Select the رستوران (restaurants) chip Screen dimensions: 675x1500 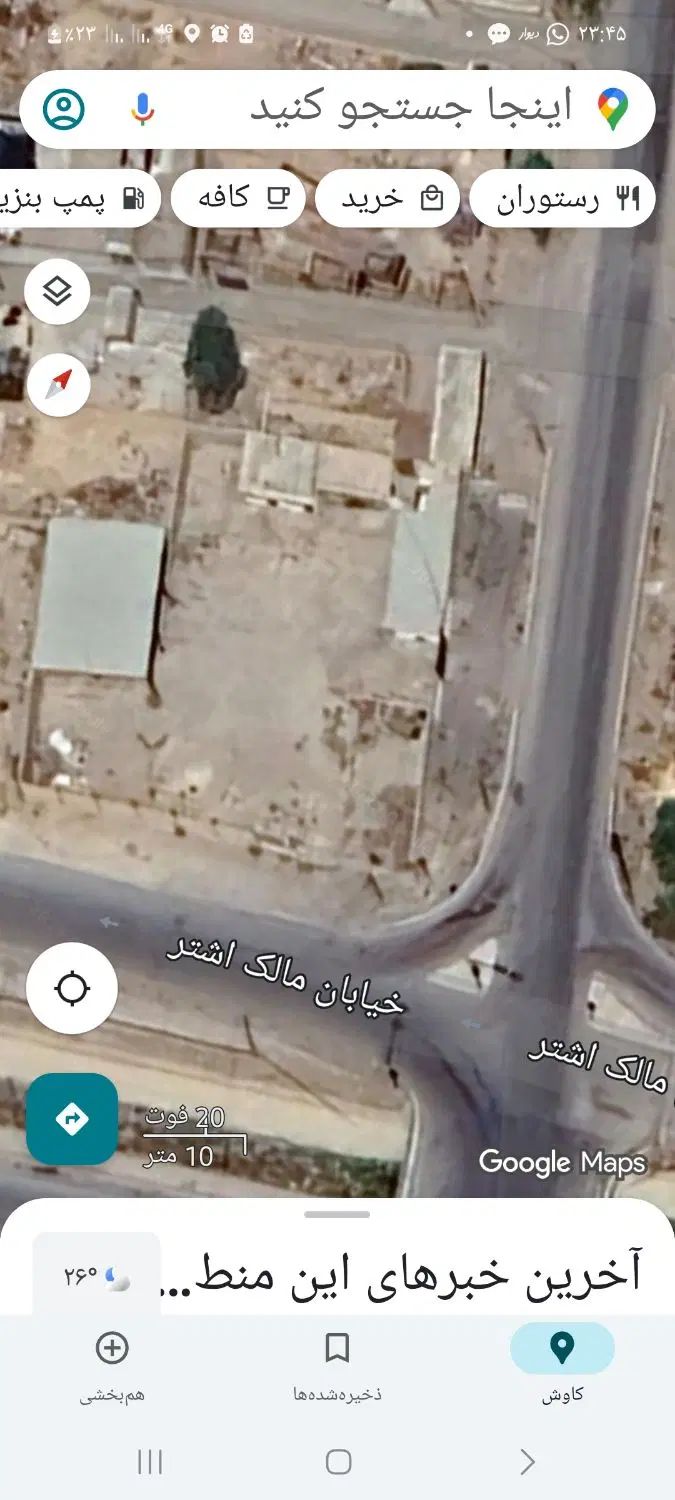(562, 199)
